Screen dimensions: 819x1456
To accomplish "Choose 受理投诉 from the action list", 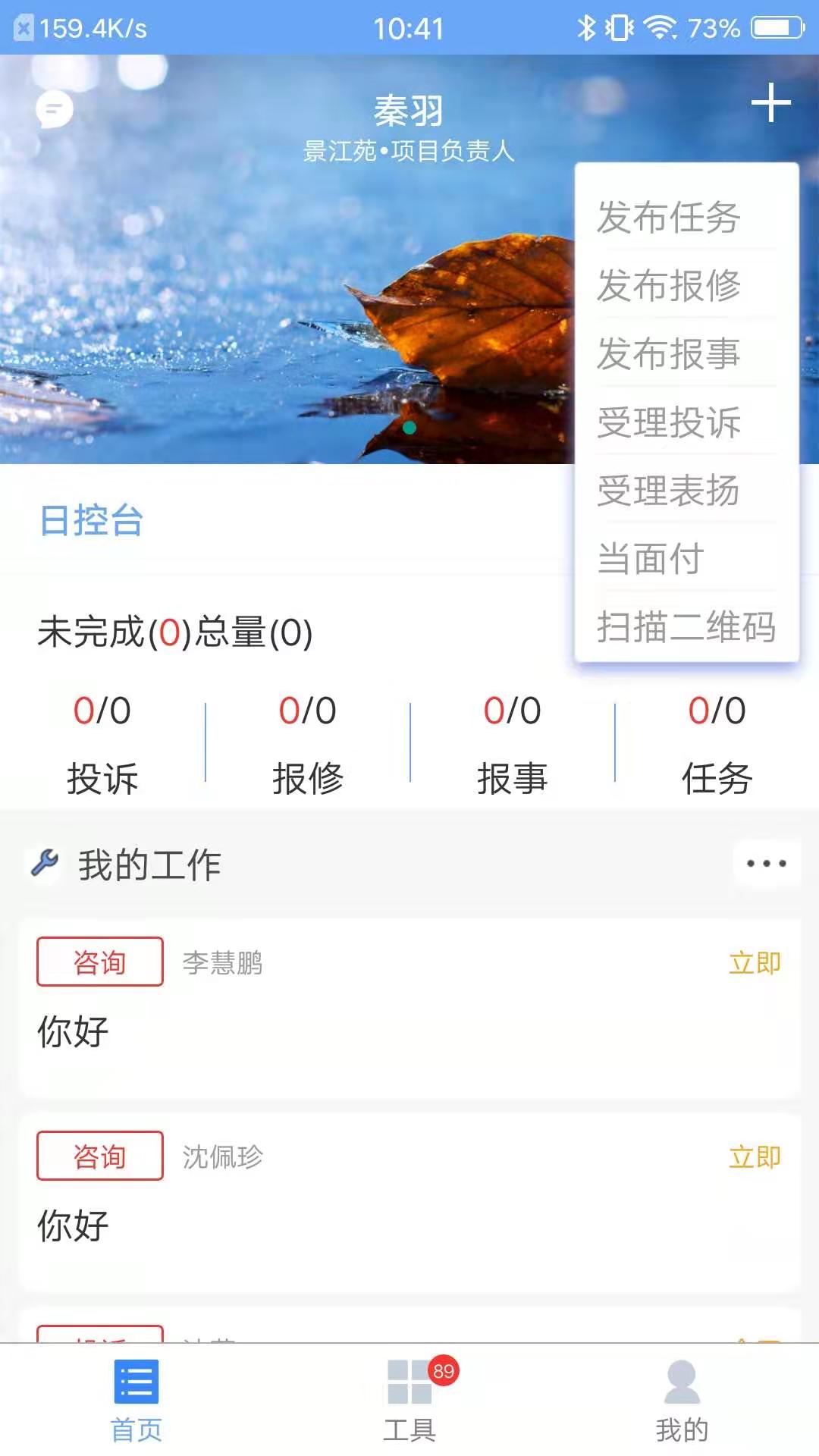I will tap(669, 423).
